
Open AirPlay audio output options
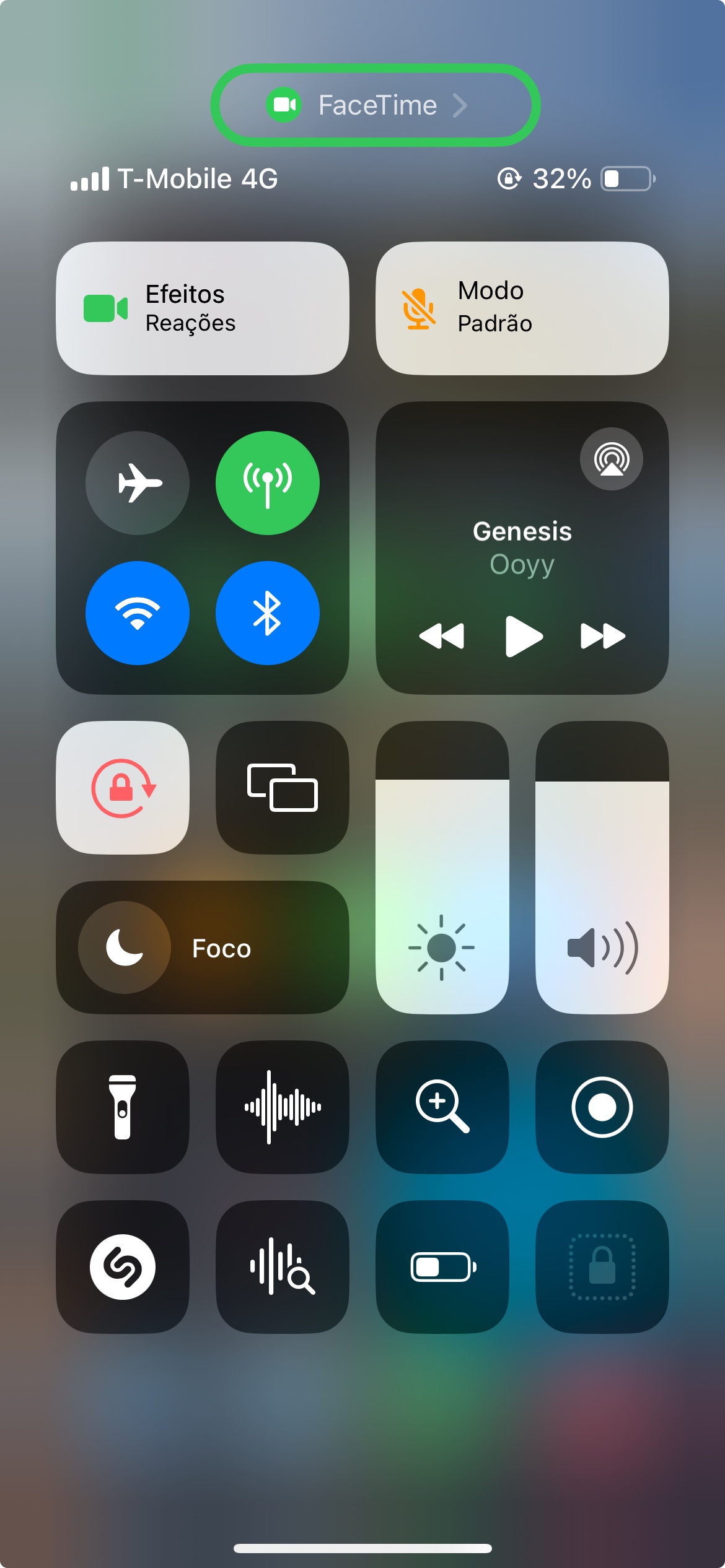pos(611,459)
